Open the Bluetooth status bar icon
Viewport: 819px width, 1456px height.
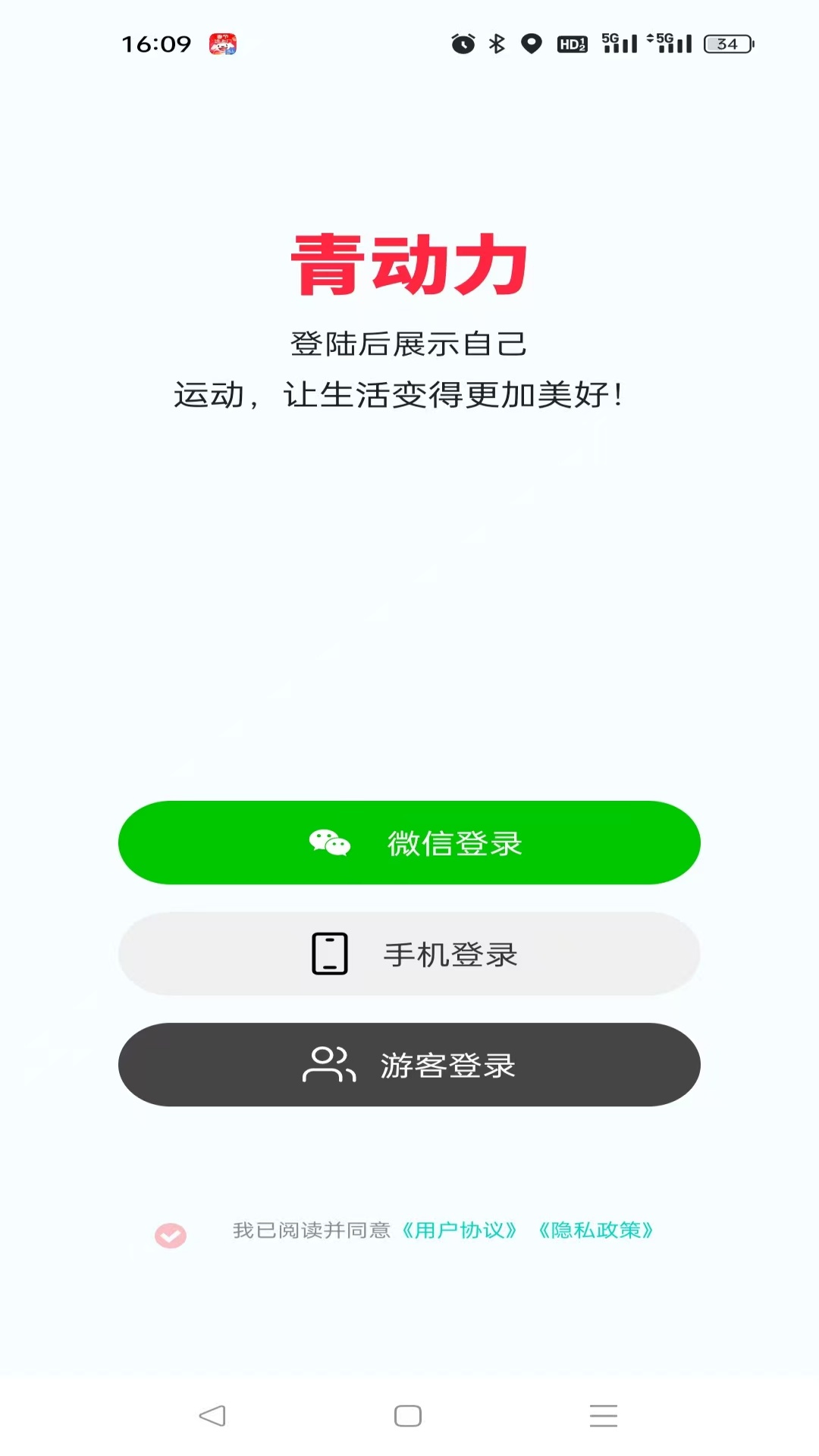497,43
